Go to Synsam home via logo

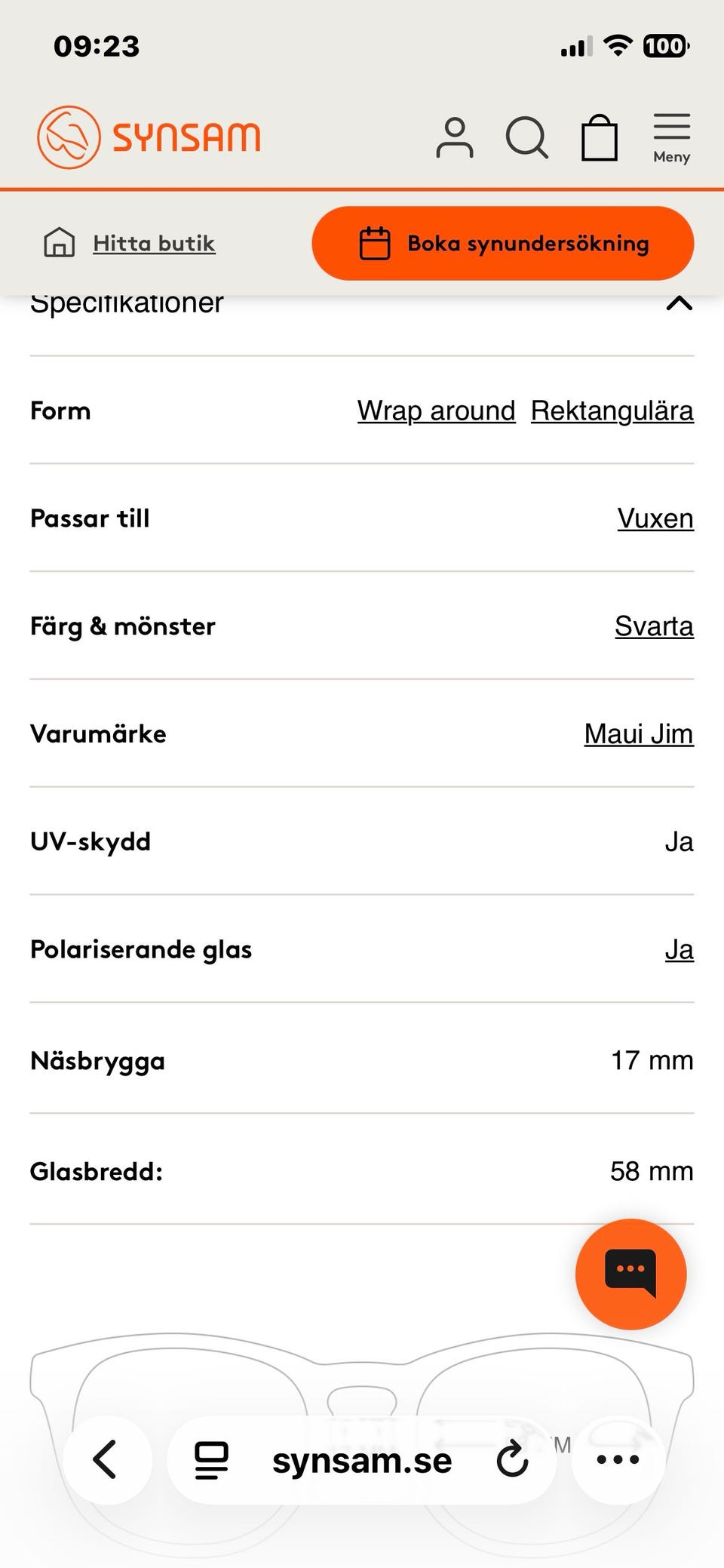149,137
